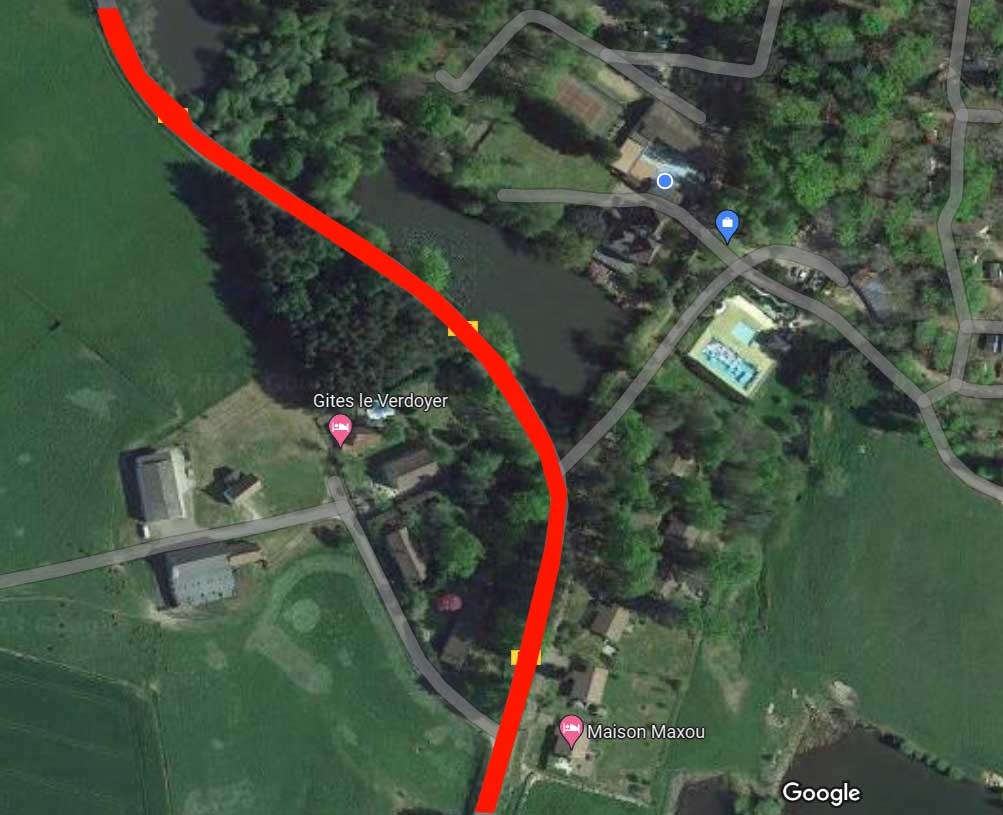
Task: Select the Maison Maxou lodging pin
Action: (571, 730)
